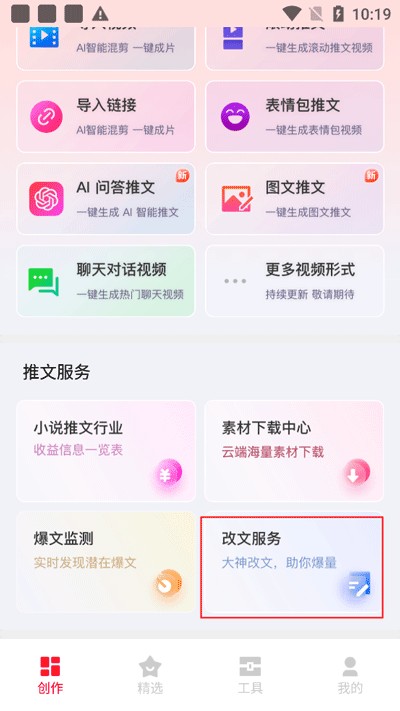This screenshot has width=400, height=711.
Task: Select the 创作 tab
Action: [50, 675]
